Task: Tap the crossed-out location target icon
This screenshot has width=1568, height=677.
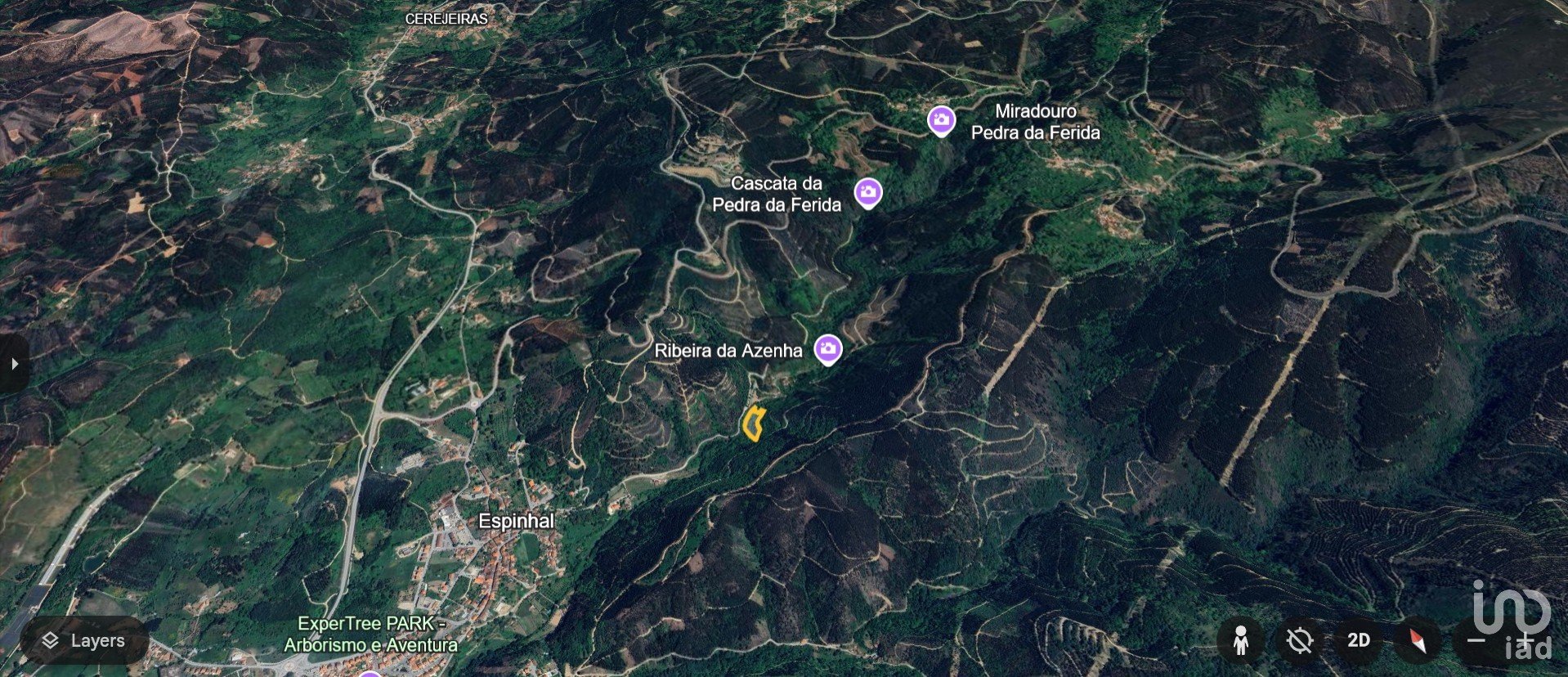Action: (x=1299, y=640)
